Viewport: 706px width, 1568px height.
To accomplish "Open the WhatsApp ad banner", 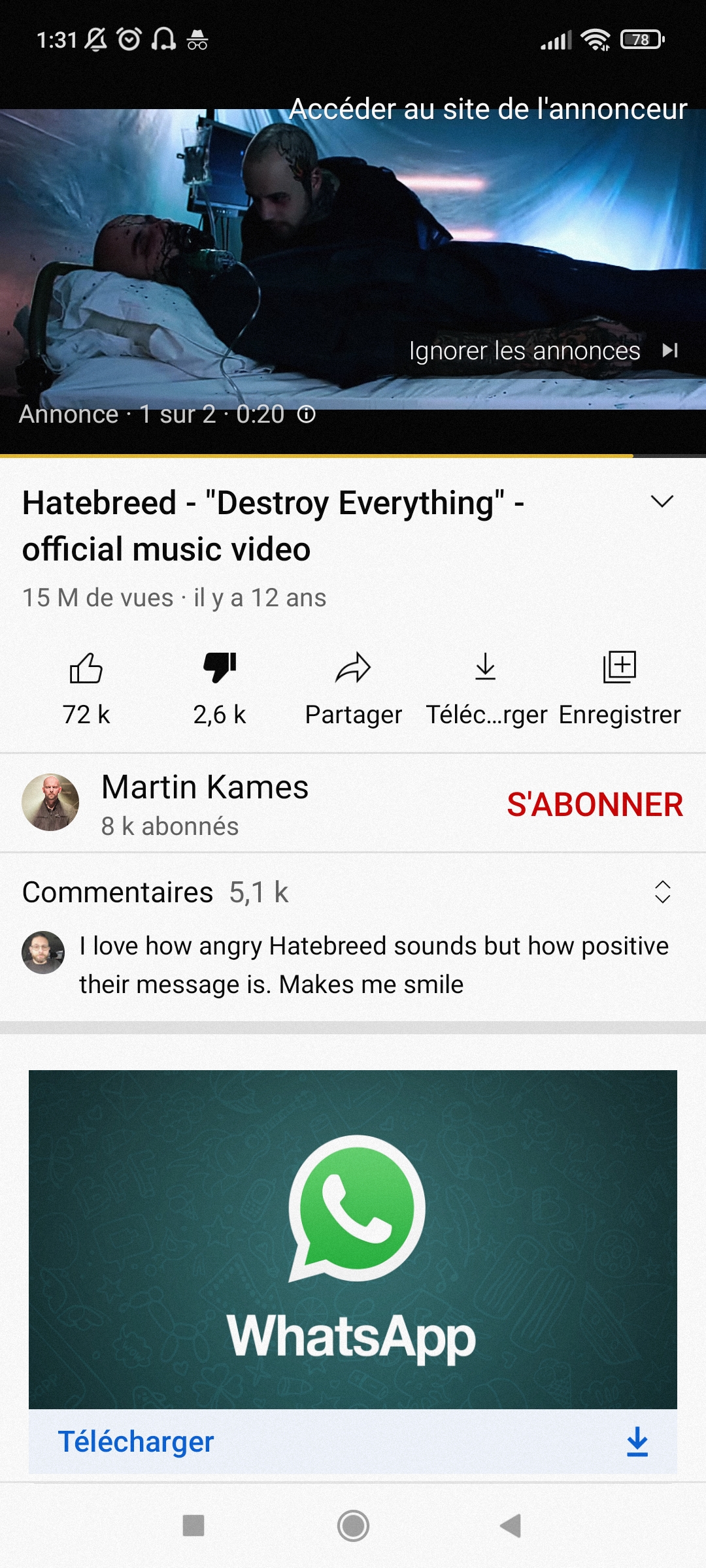I will click(x=353, y=1239).
